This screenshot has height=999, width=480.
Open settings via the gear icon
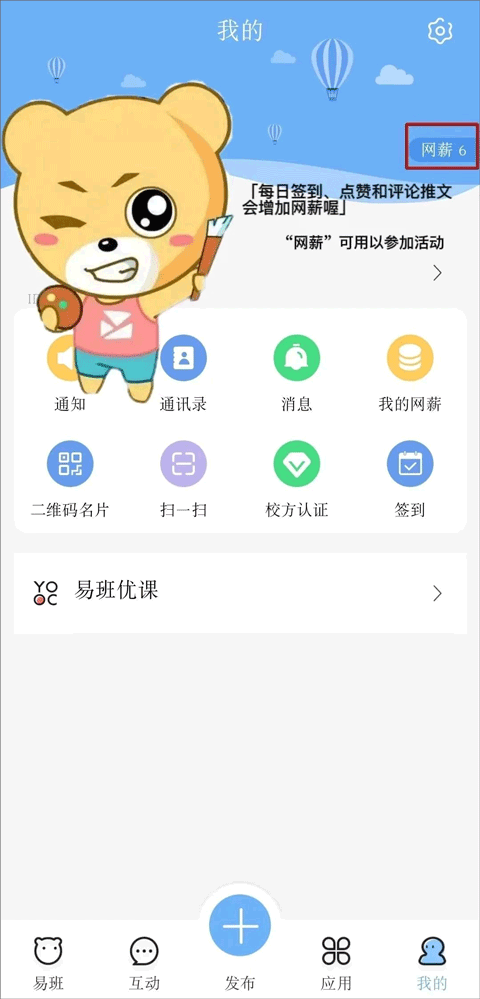pos(440,31)
